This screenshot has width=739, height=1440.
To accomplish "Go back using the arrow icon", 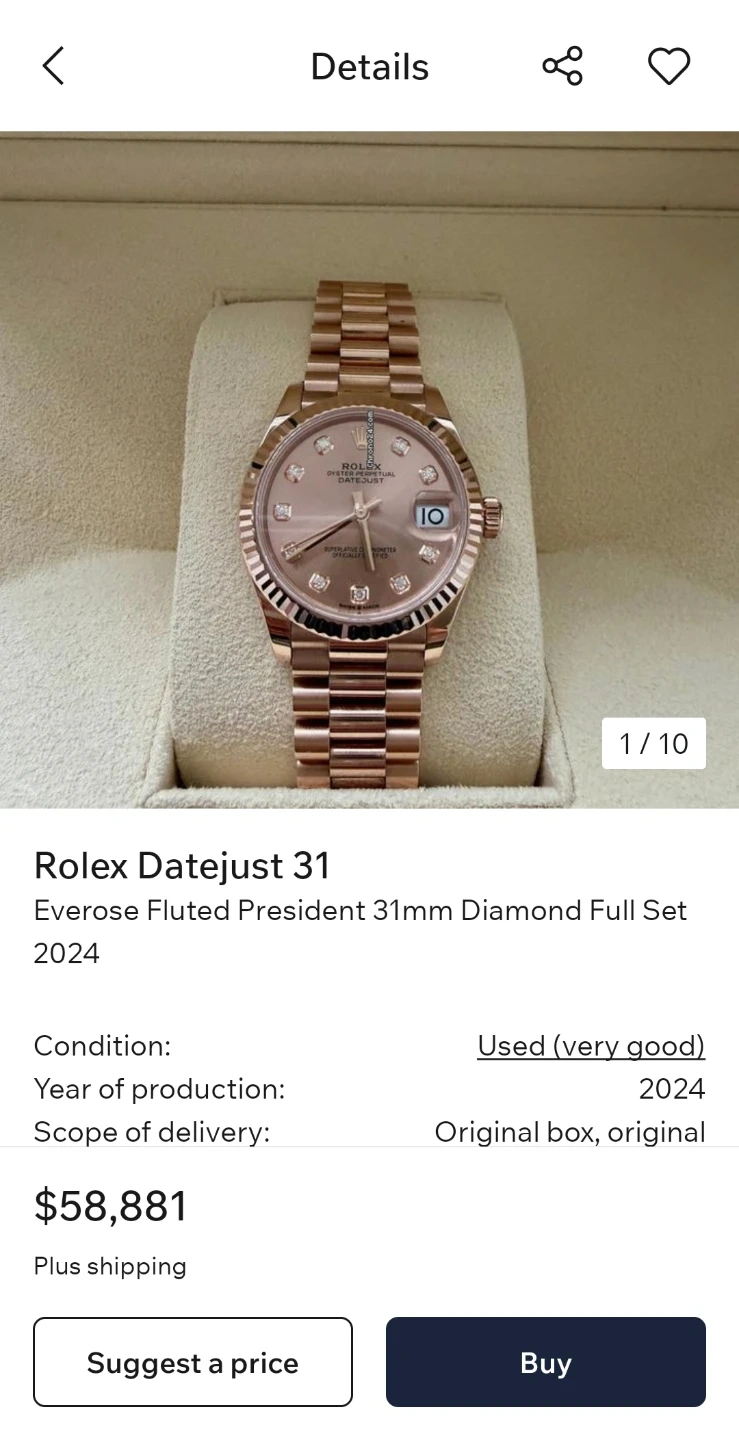I will [53, 67].
